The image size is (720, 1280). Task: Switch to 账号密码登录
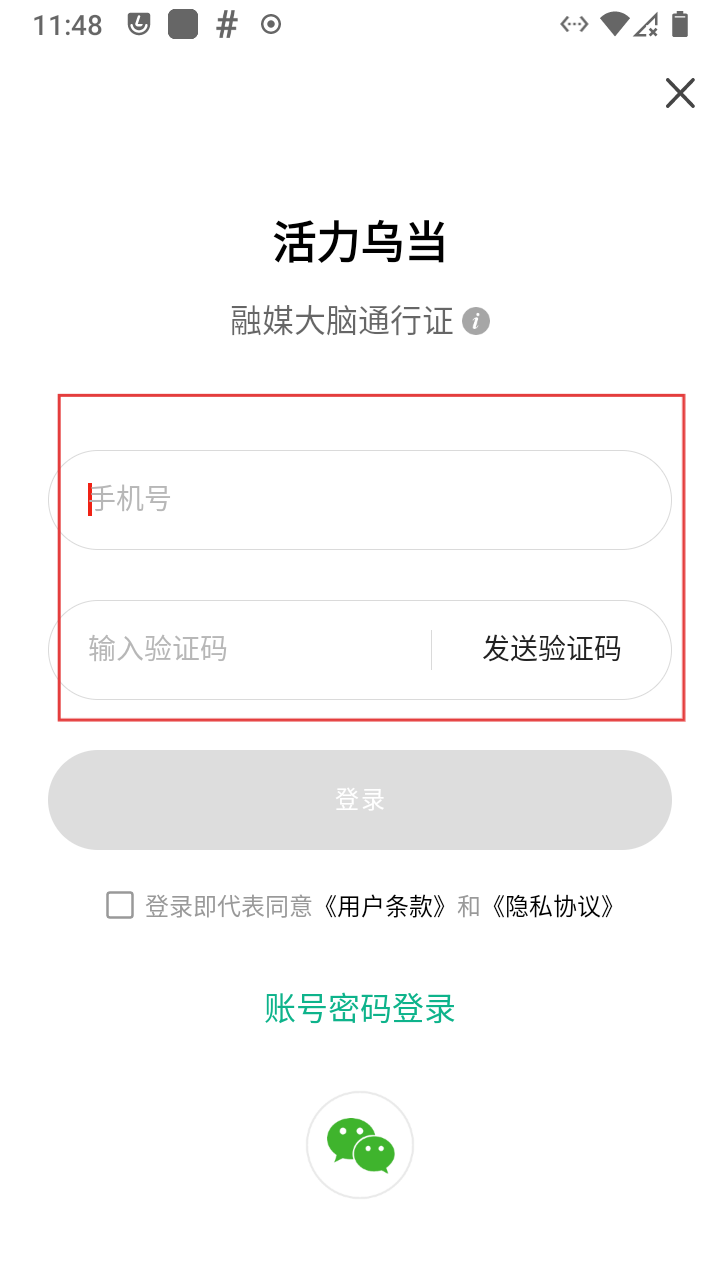click(x=360, y=1008)
